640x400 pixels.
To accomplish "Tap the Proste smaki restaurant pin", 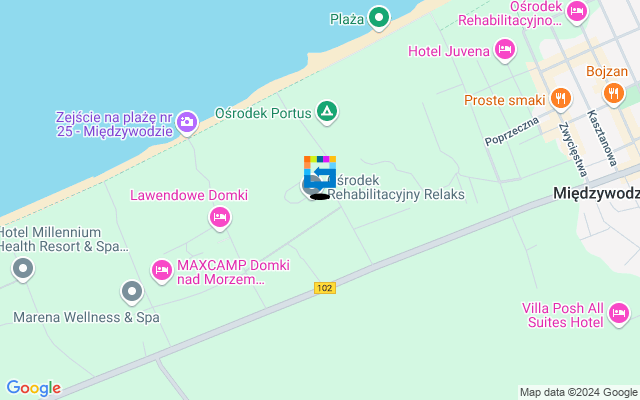I will [x=561, y=99].
